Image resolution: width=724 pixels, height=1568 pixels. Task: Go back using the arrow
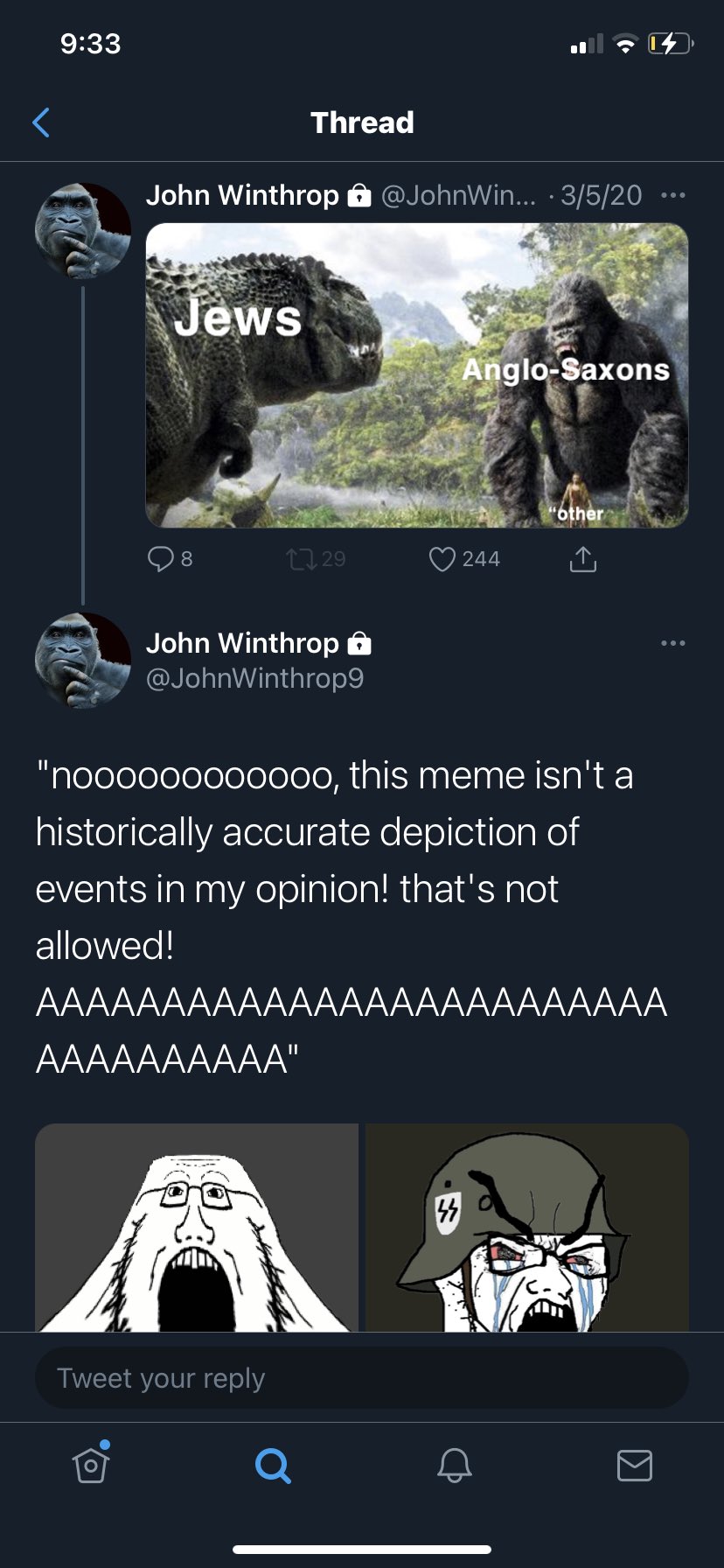(41, 122)
